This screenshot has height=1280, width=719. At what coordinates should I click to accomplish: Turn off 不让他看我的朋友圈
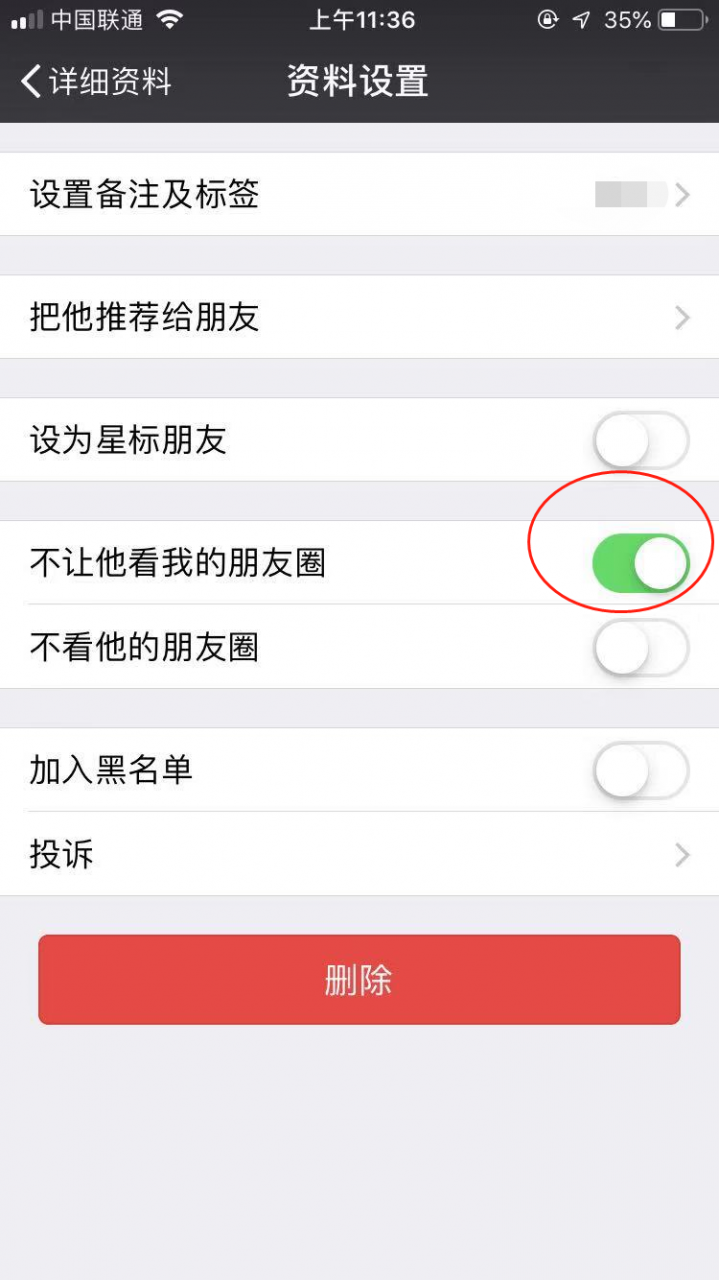[x=641, y=563]
